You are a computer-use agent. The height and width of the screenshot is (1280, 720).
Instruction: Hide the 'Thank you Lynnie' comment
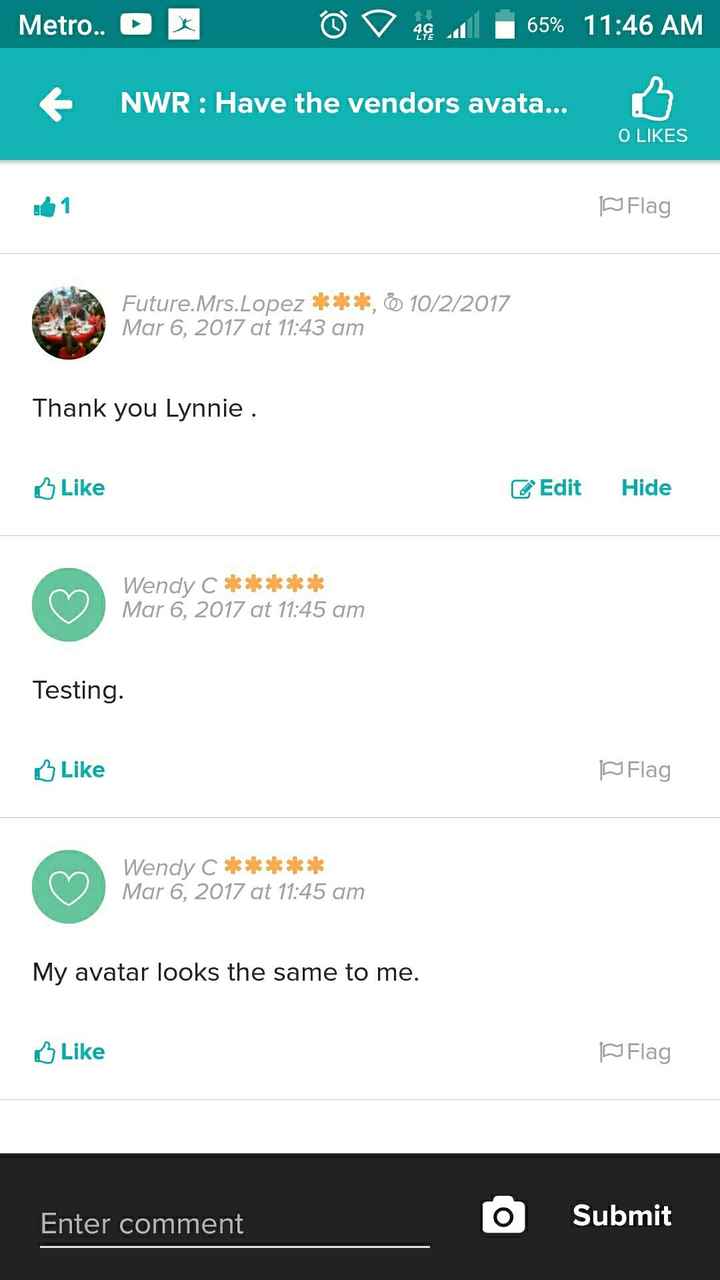coord(646,488)
